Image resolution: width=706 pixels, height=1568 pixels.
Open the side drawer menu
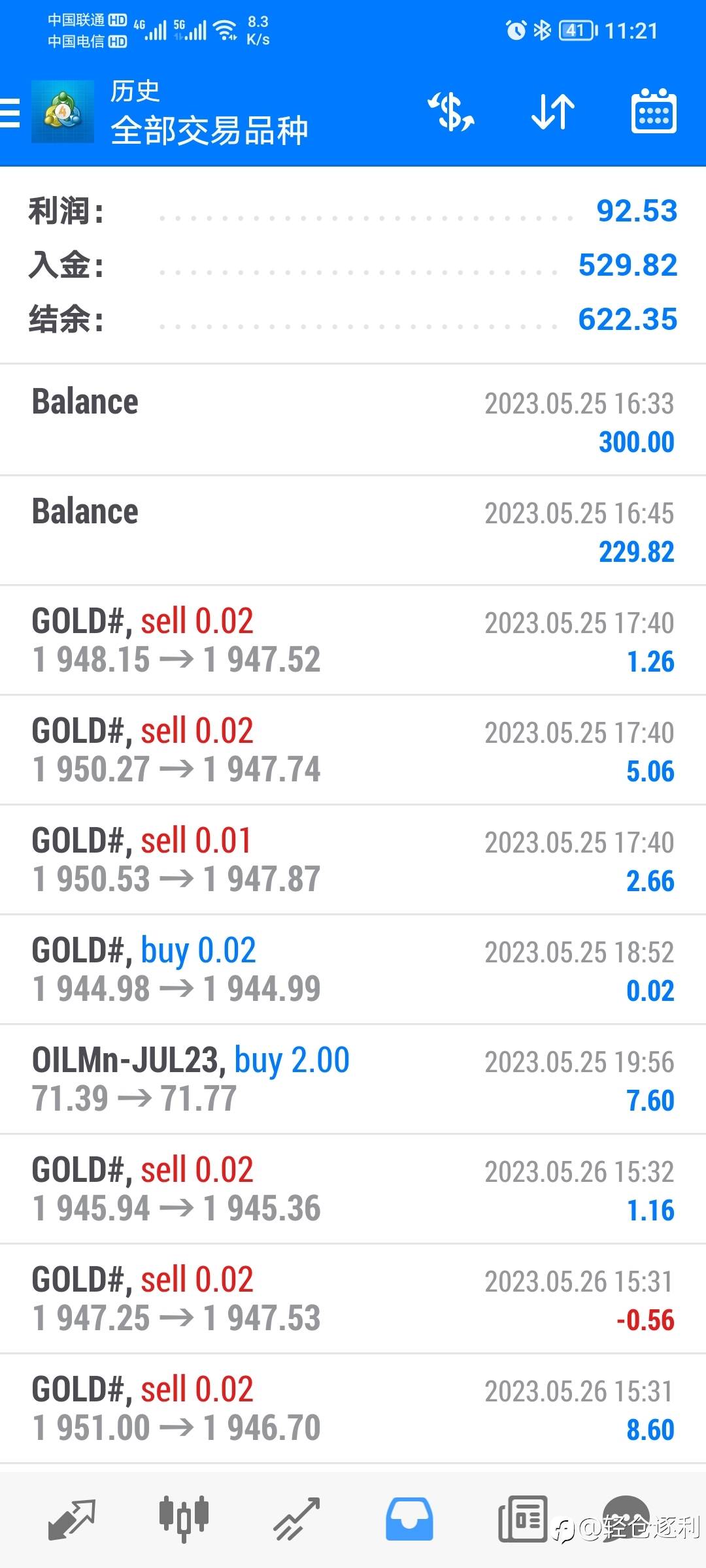point(10,112)
